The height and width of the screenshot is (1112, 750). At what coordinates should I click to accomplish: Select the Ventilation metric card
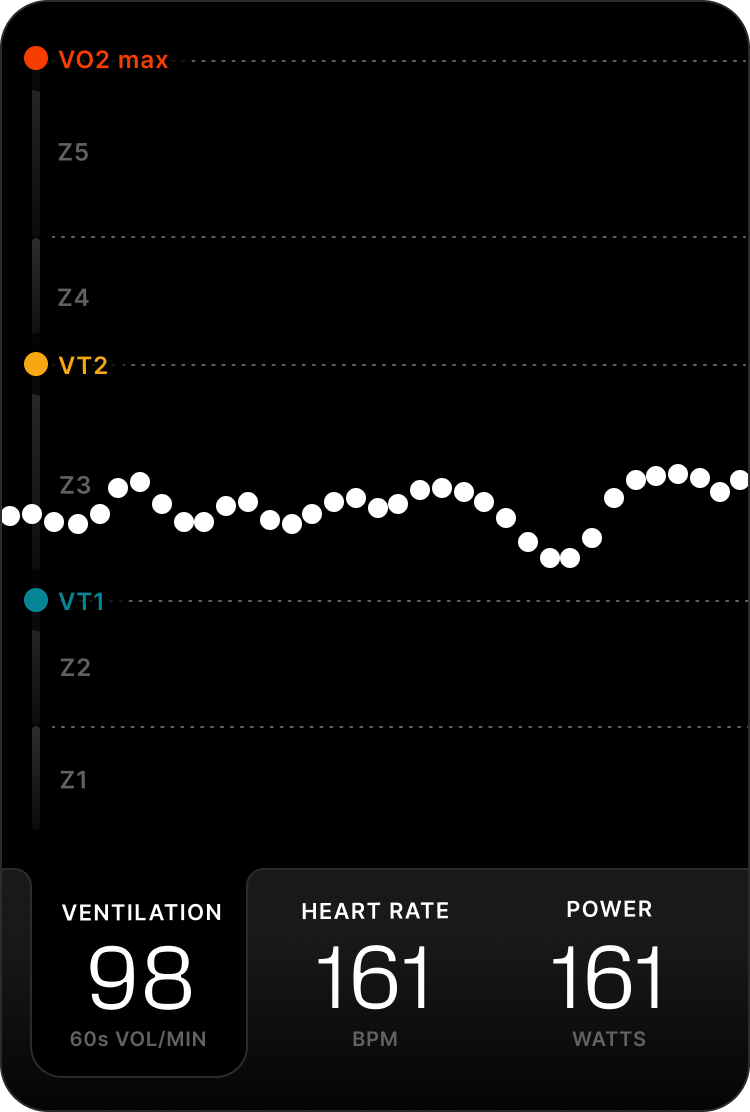[x=140, y=974]
